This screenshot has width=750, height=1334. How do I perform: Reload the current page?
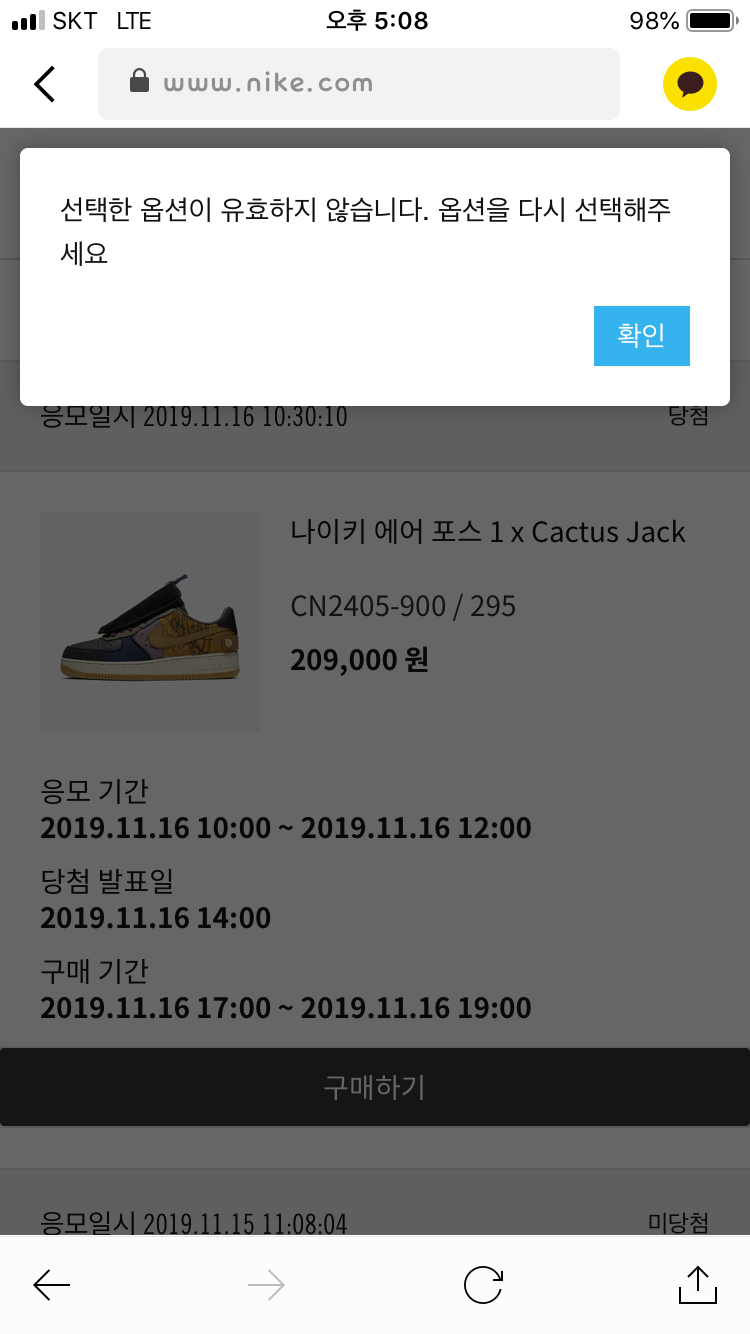click(x=483, y=1285)
